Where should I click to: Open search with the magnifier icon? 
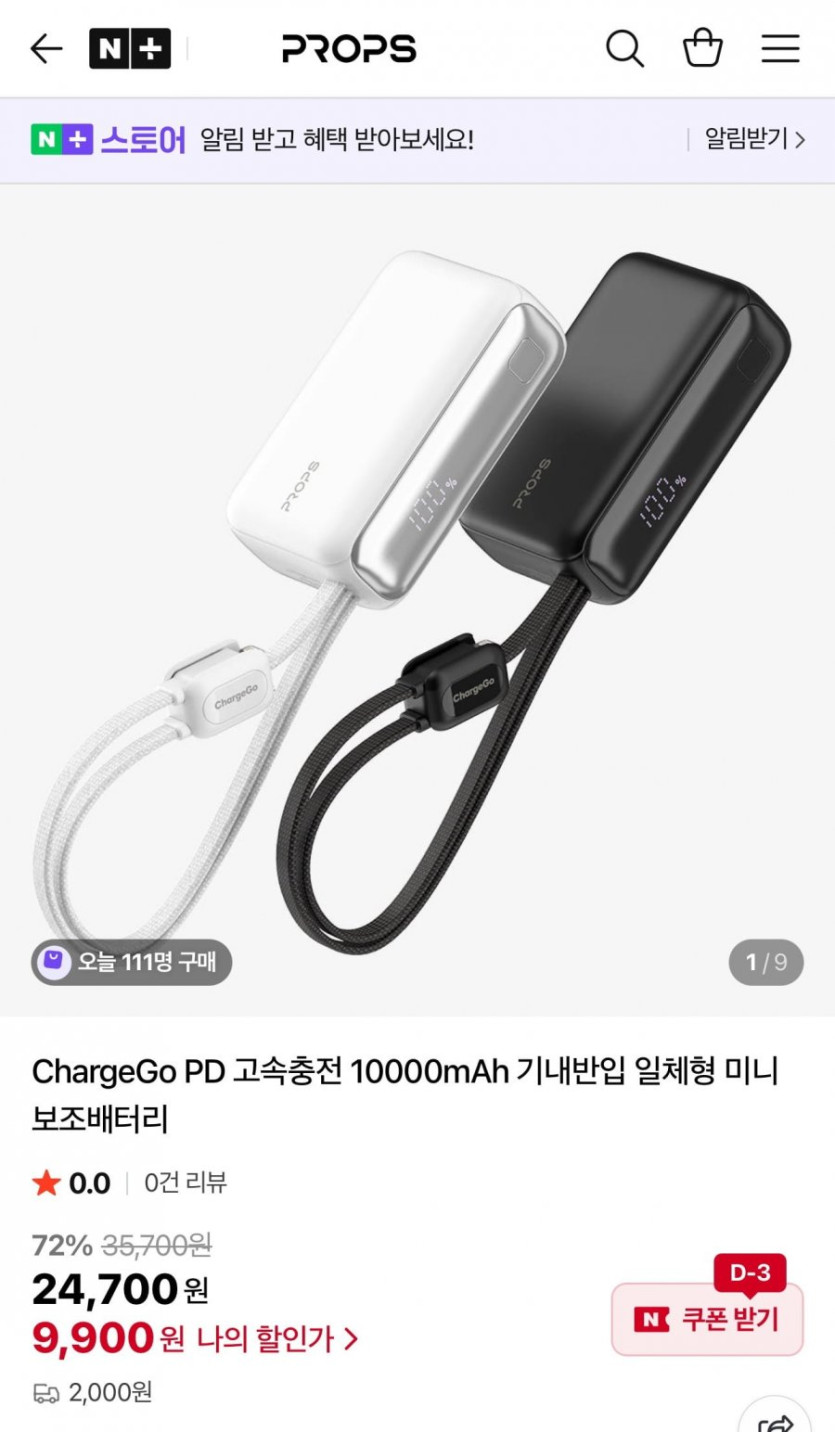coord(624,48)
